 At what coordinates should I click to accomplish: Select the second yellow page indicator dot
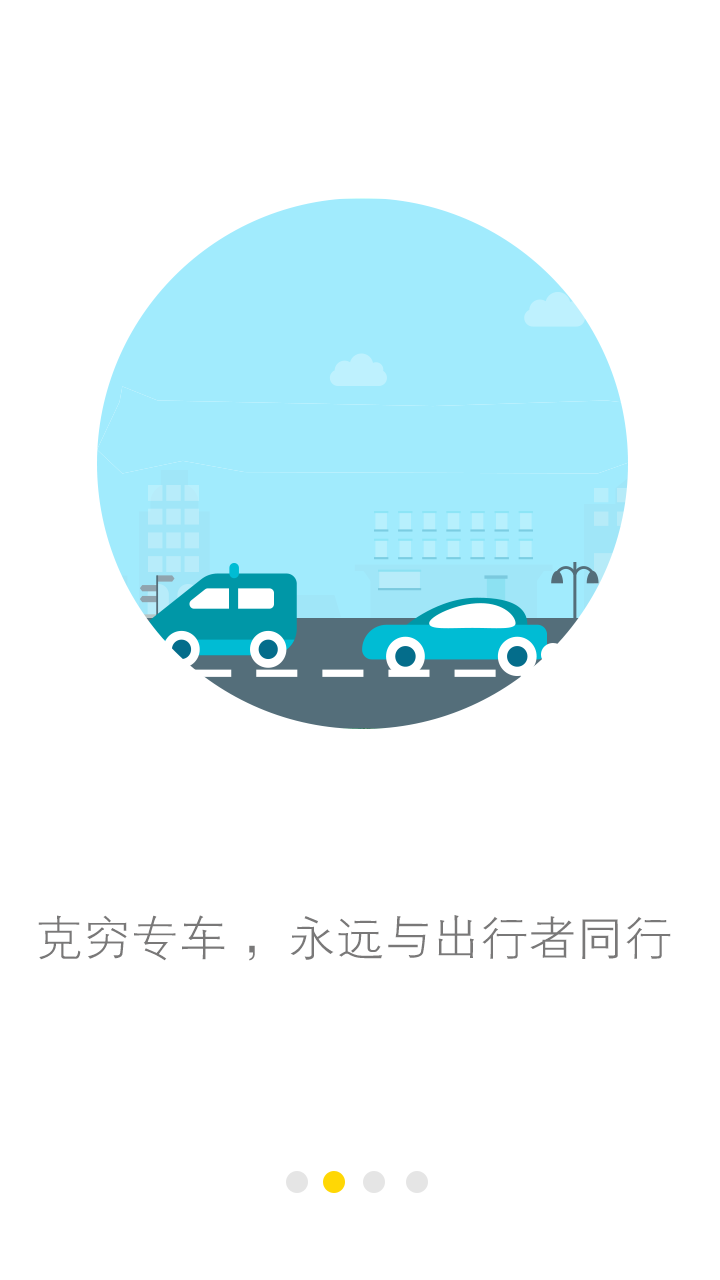pyautogui.click(x=334, y=1180)
